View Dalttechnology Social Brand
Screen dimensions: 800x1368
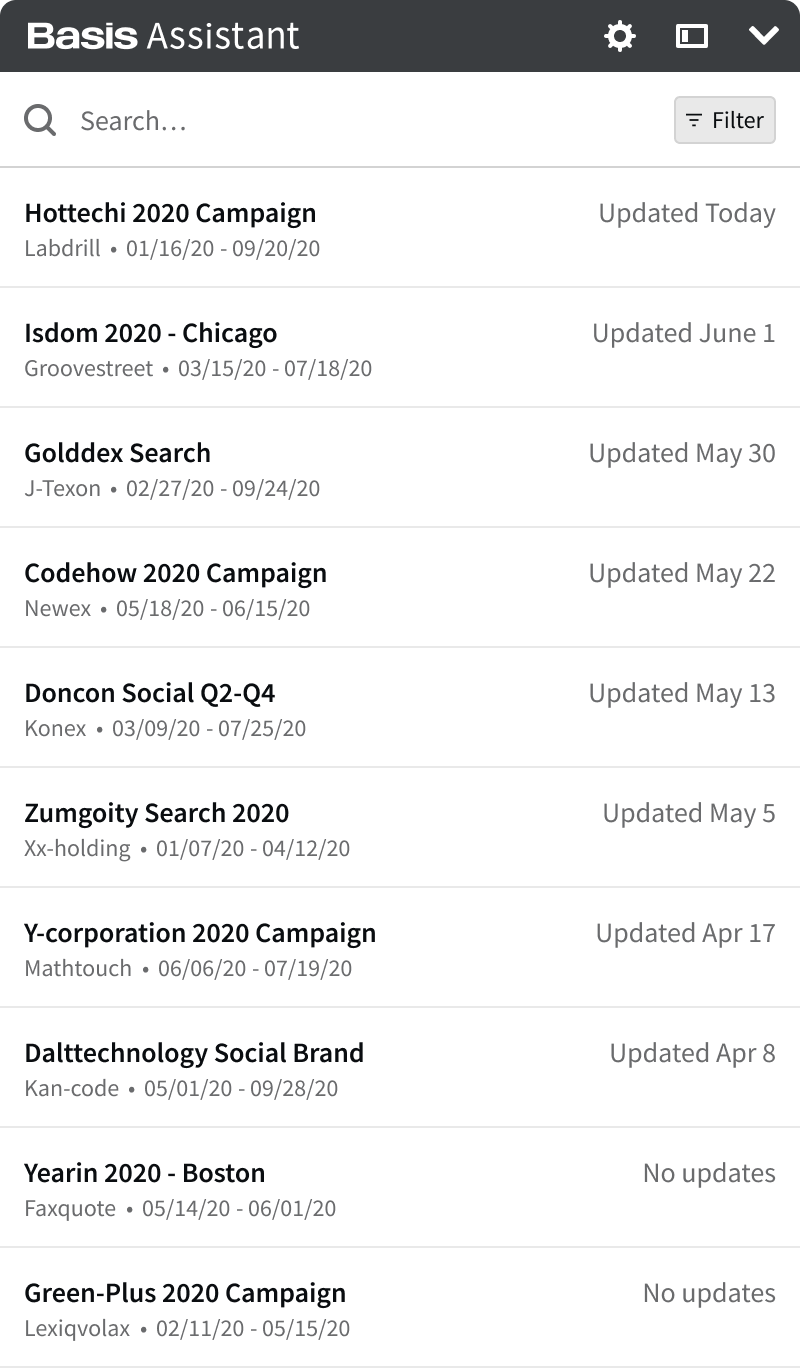tap(400, 1068)
